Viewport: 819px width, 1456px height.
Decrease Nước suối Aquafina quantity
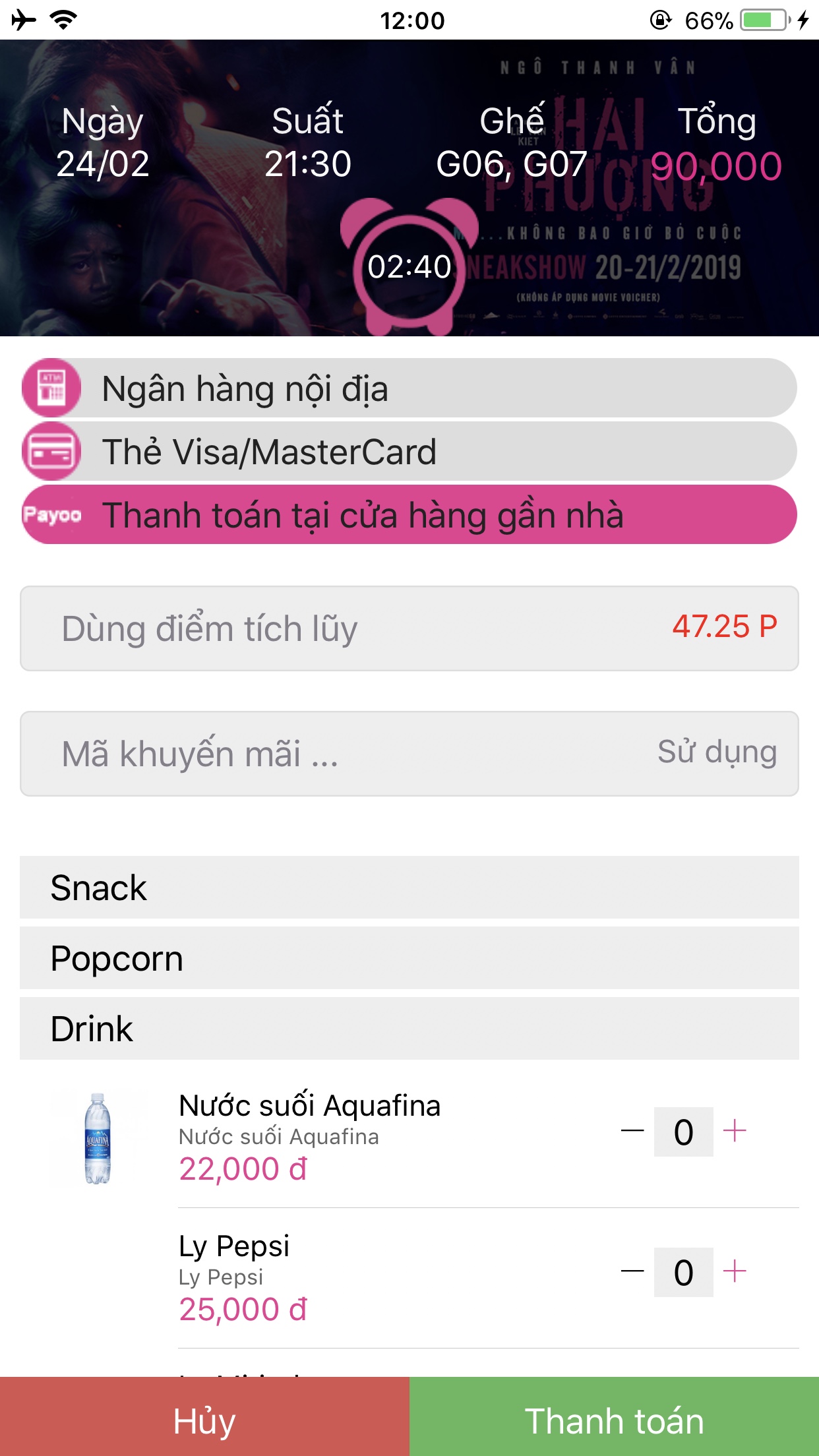pyautogui.click(x=632, y=1131)
